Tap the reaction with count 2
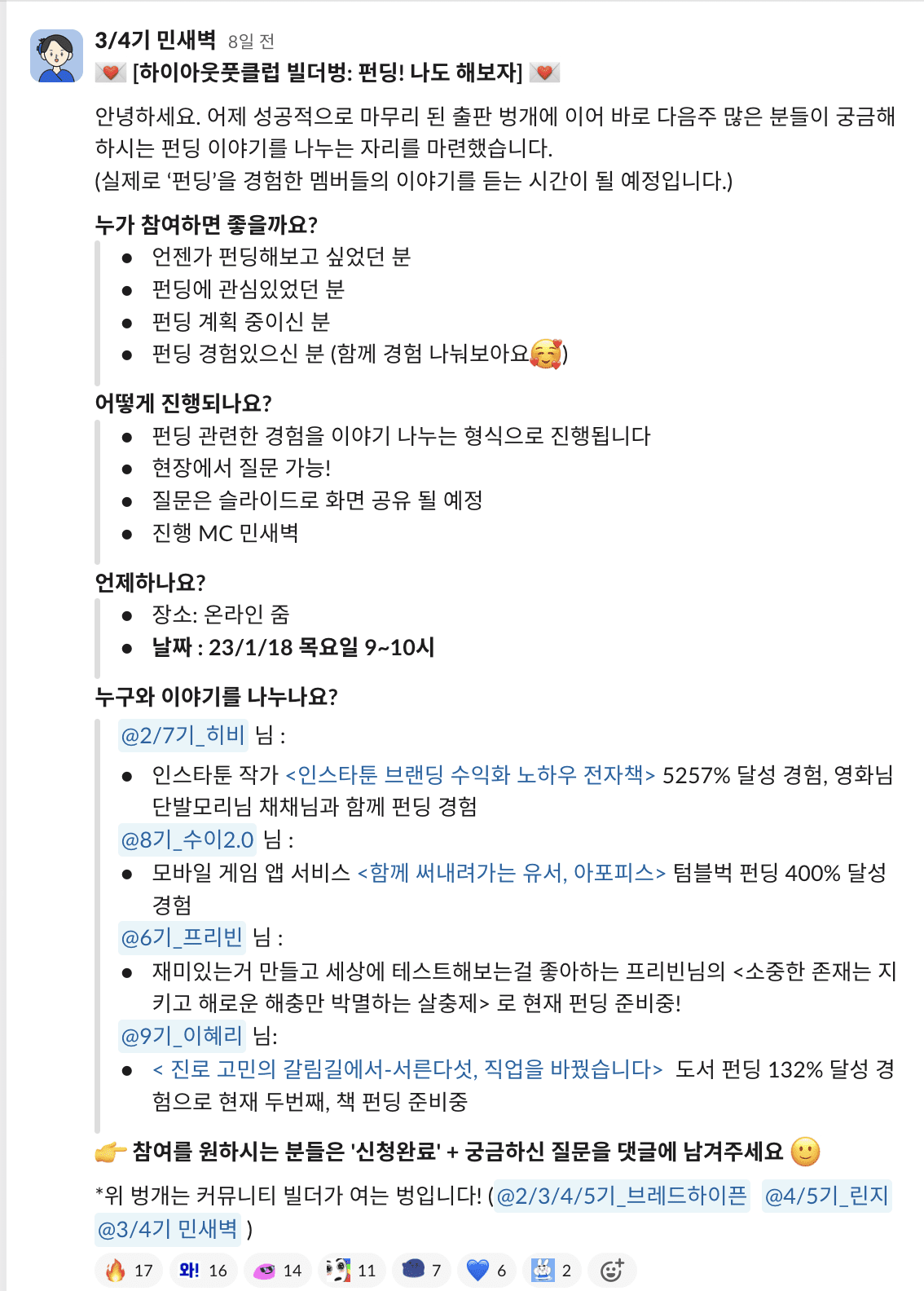This screenshot has height=1291, width=924. (x=552, y=1270)
